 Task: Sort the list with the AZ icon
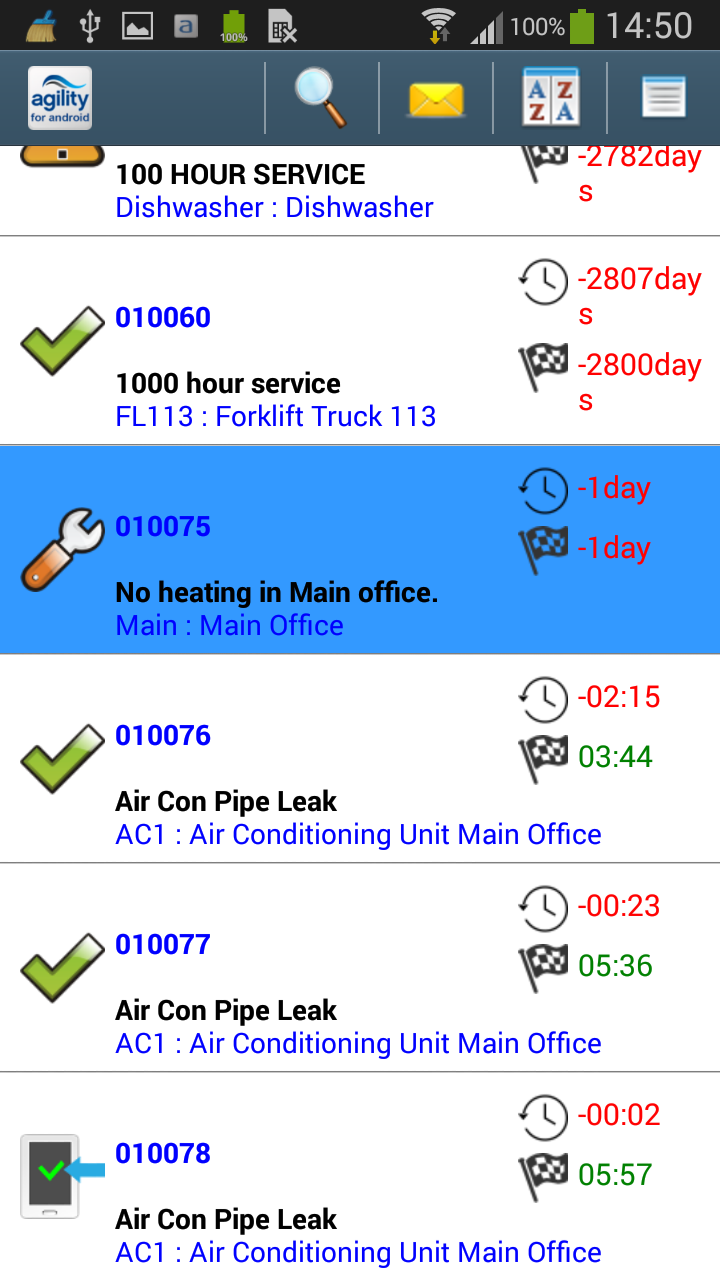pos(551,98)
